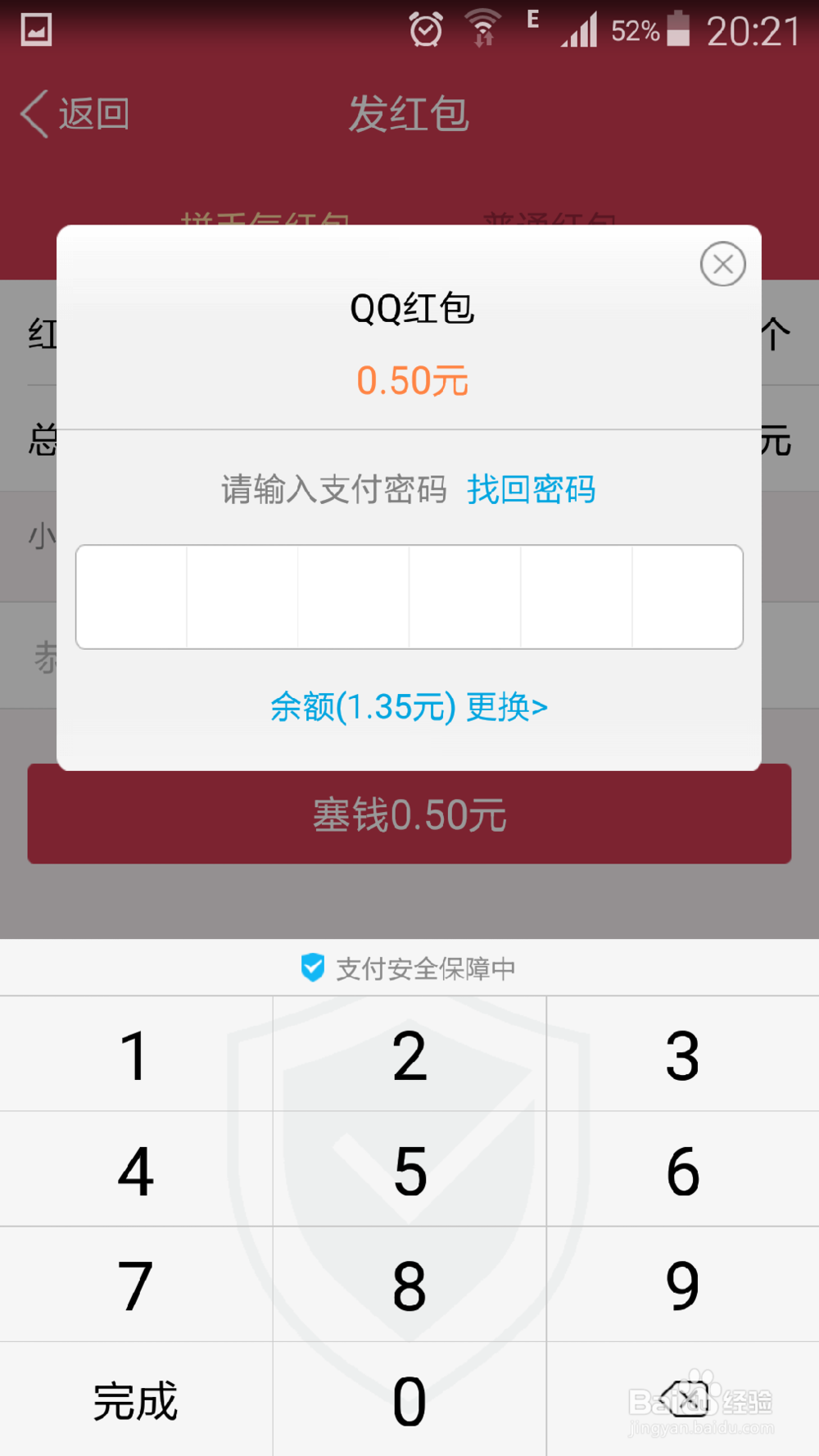Screen dimensions: 819x1456
Task: Select the 拼手气红包 tab
Action: pos(264,220)
